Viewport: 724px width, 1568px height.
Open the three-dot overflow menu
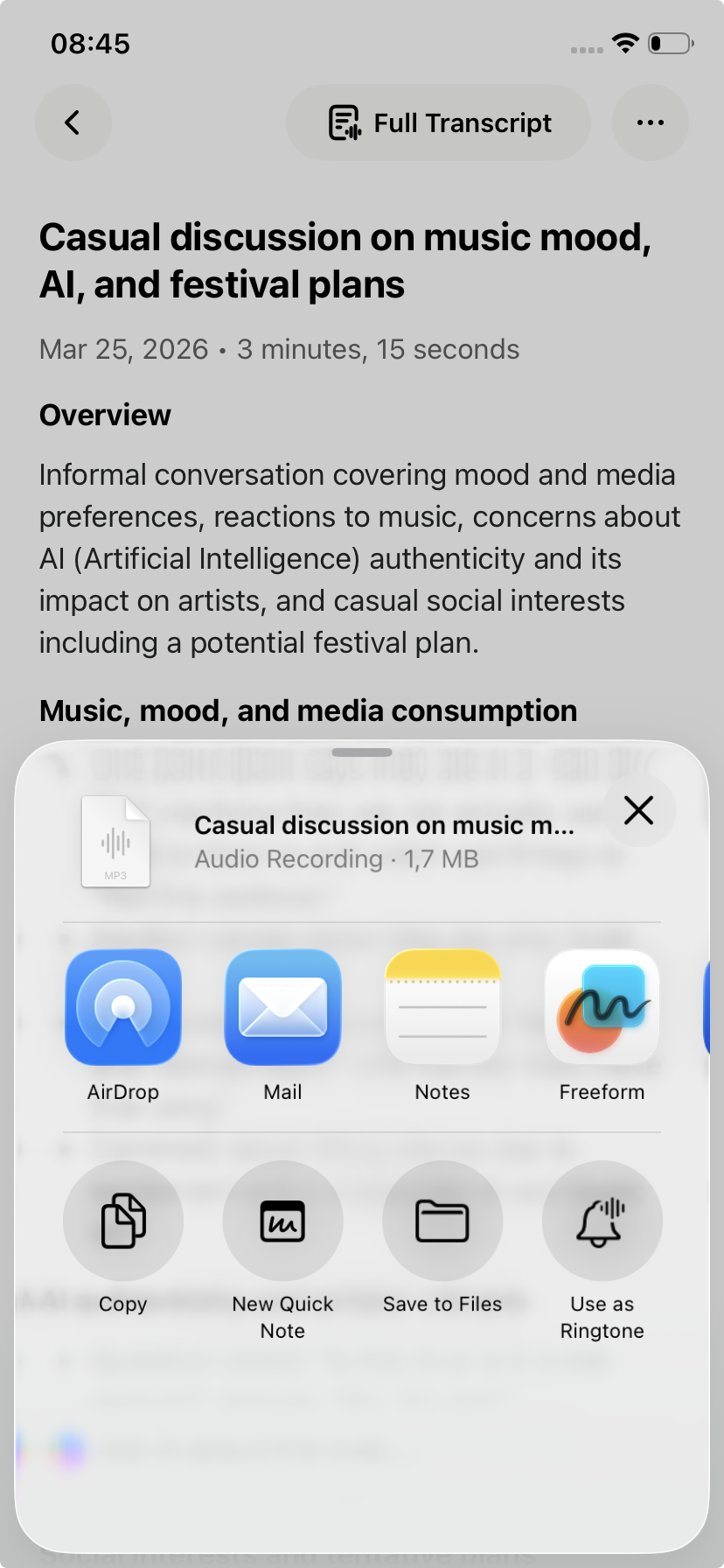tap(650, 122)
